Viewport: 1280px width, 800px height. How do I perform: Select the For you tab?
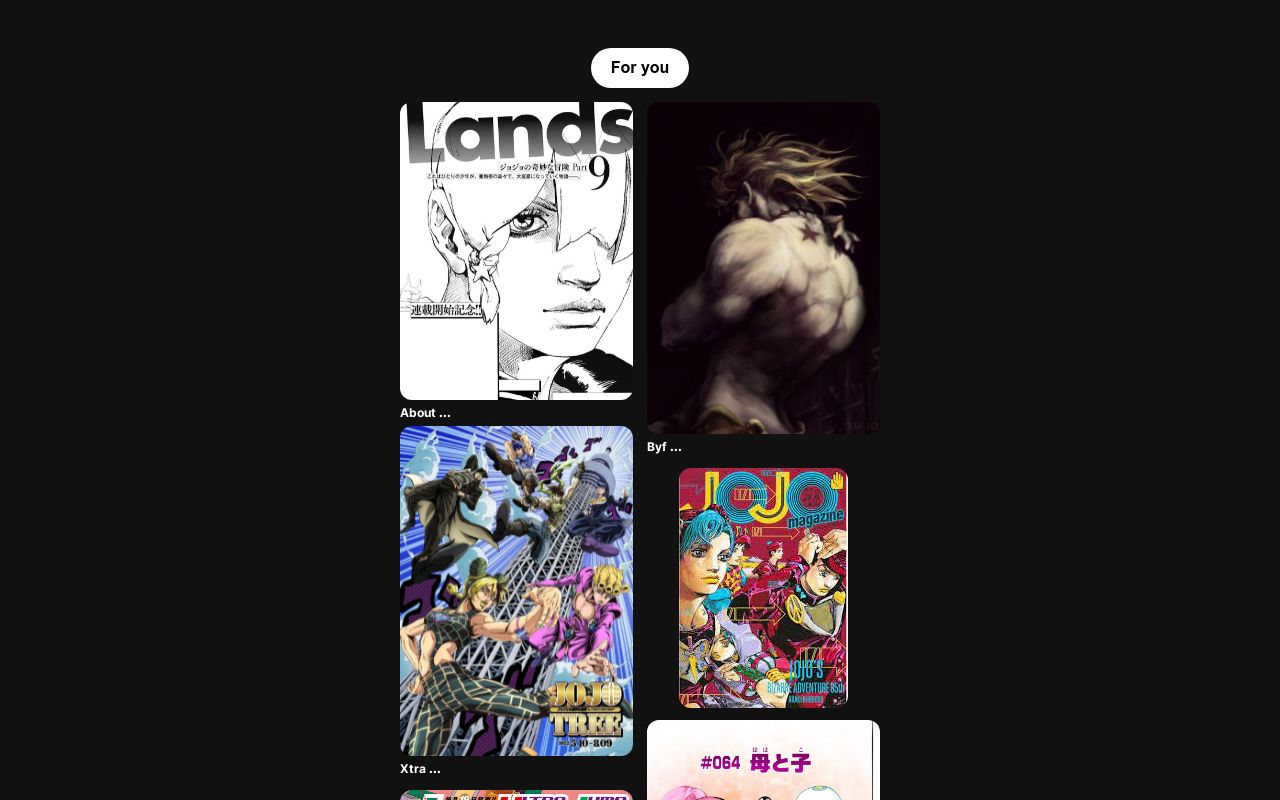[x=639, y=68]
